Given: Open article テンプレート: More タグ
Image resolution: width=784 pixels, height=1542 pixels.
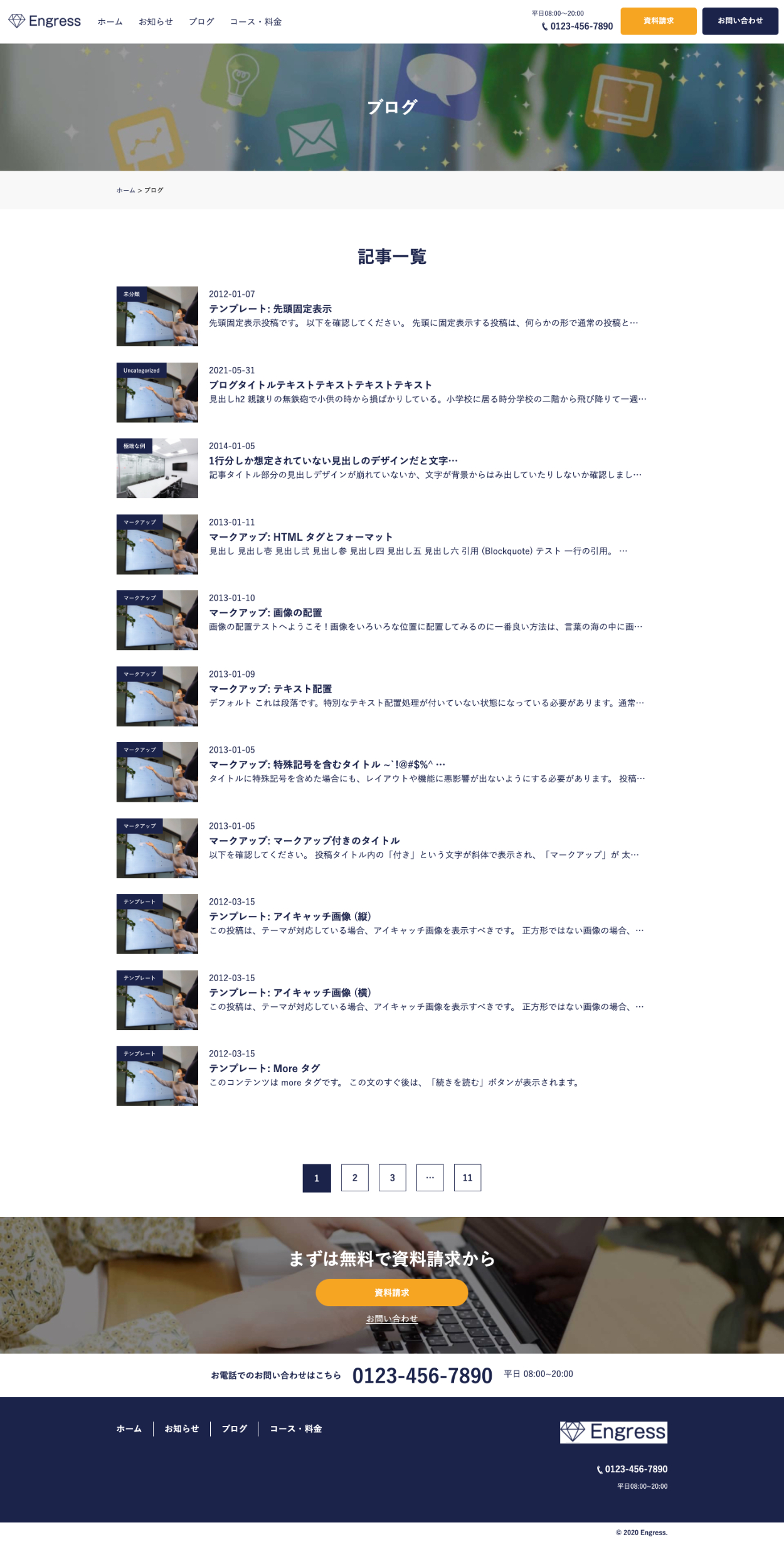Looking at the screenshot, I should pos(264,1068).
